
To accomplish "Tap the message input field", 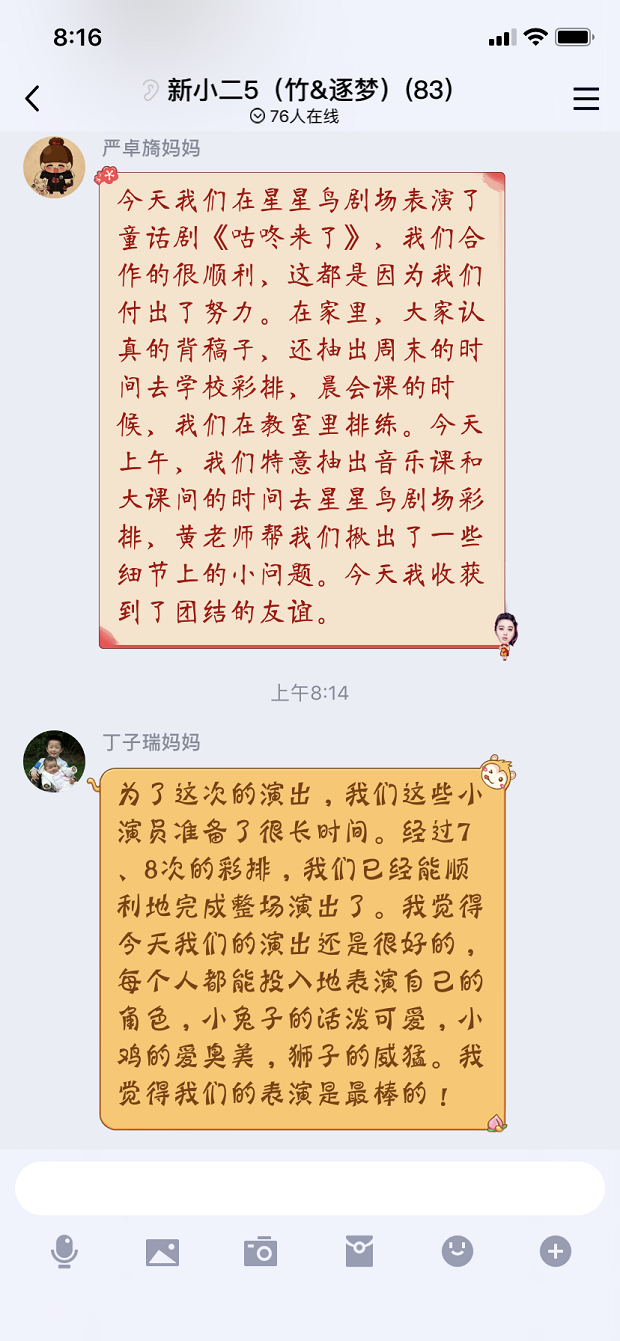I will tap(310, 1188).
